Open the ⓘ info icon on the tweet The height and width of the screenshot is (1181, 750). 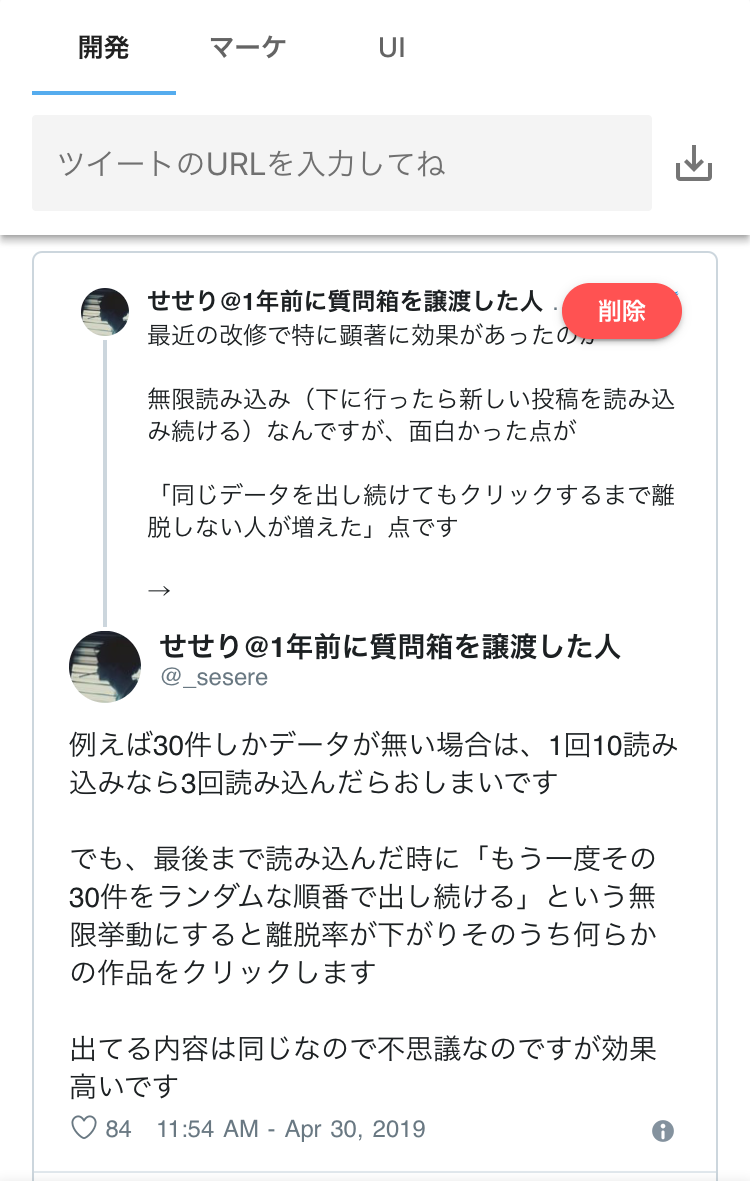(x=663, y=1130)
